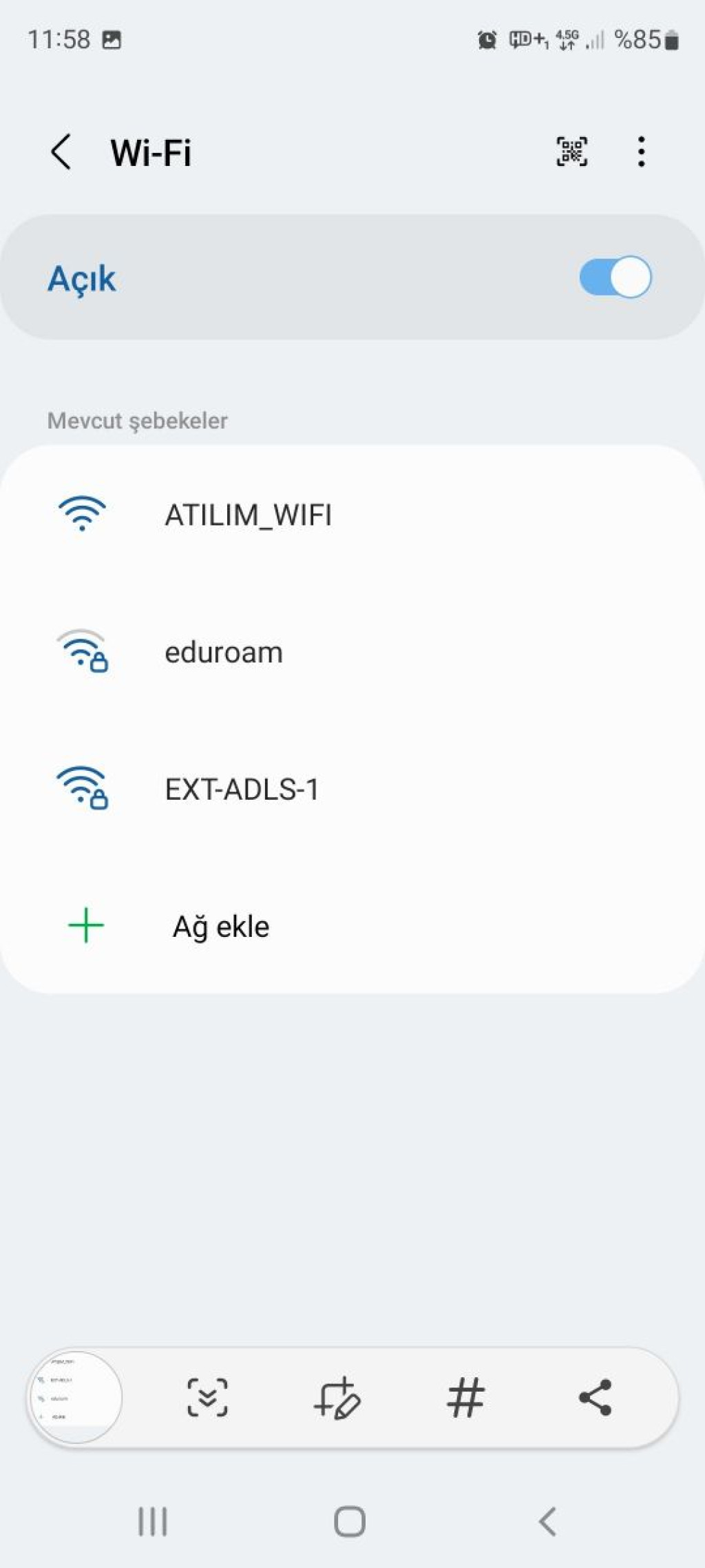Return to the home screen
Viewport: 705px width, 1568px height.
pyautogui.click(x=350, y=1522)
